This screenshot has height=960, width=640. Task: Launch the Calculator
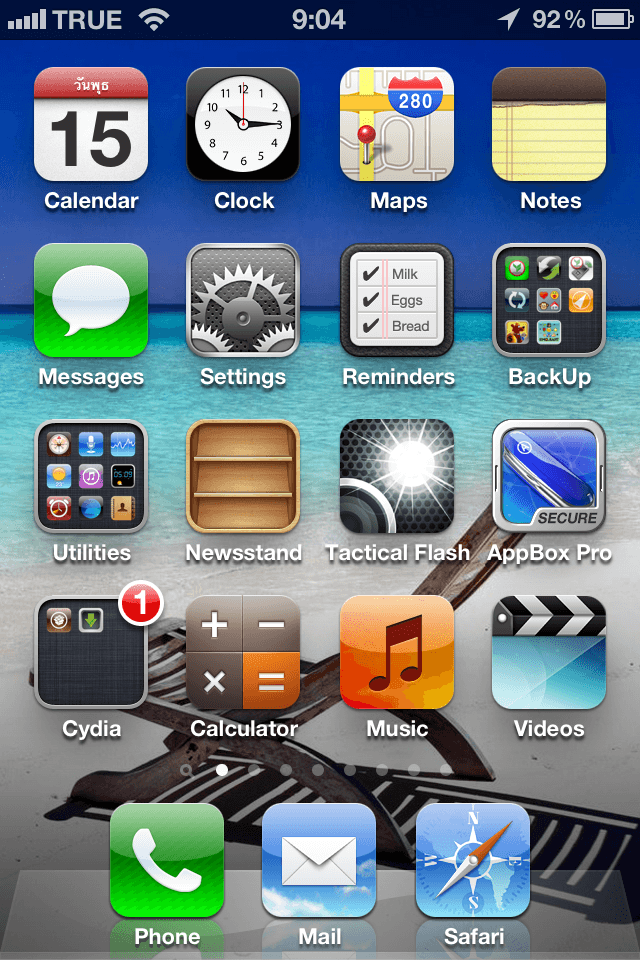pyautogui.click(x=243, y=653)
